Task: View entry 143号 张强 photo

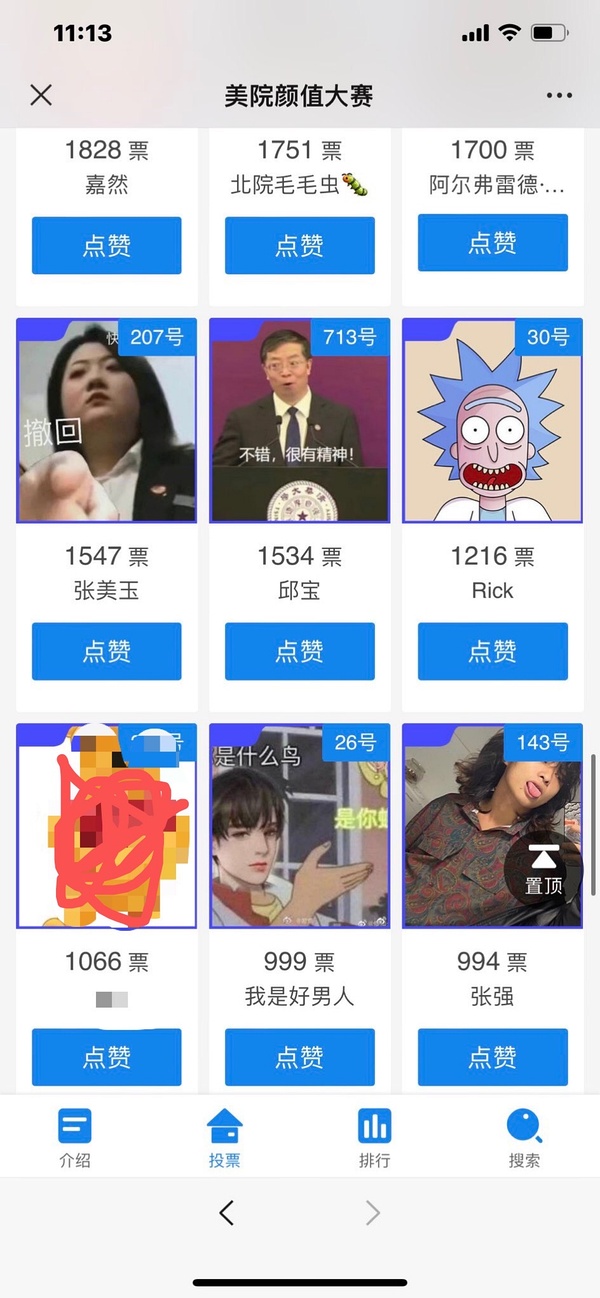Action: tap(470, 827)
